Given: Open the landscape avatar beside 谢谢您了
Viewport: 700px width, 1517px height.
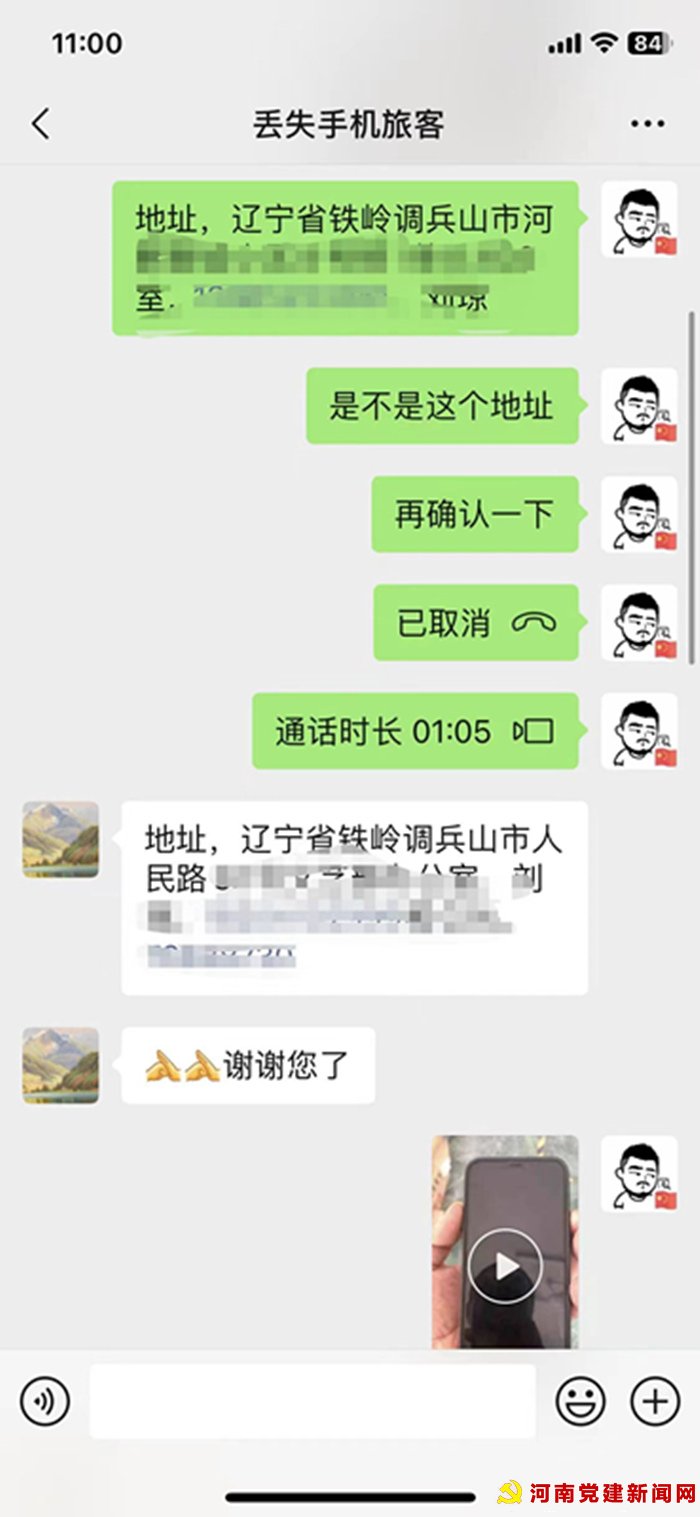Looking at the screenshot, I should [61, 1066].
